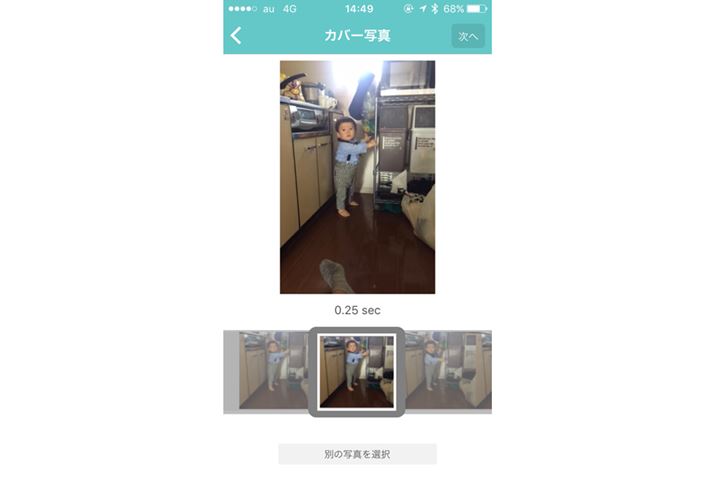Screen dimensions: 715x477
Task: Go back using the header arrow
Action: point(236,36)
